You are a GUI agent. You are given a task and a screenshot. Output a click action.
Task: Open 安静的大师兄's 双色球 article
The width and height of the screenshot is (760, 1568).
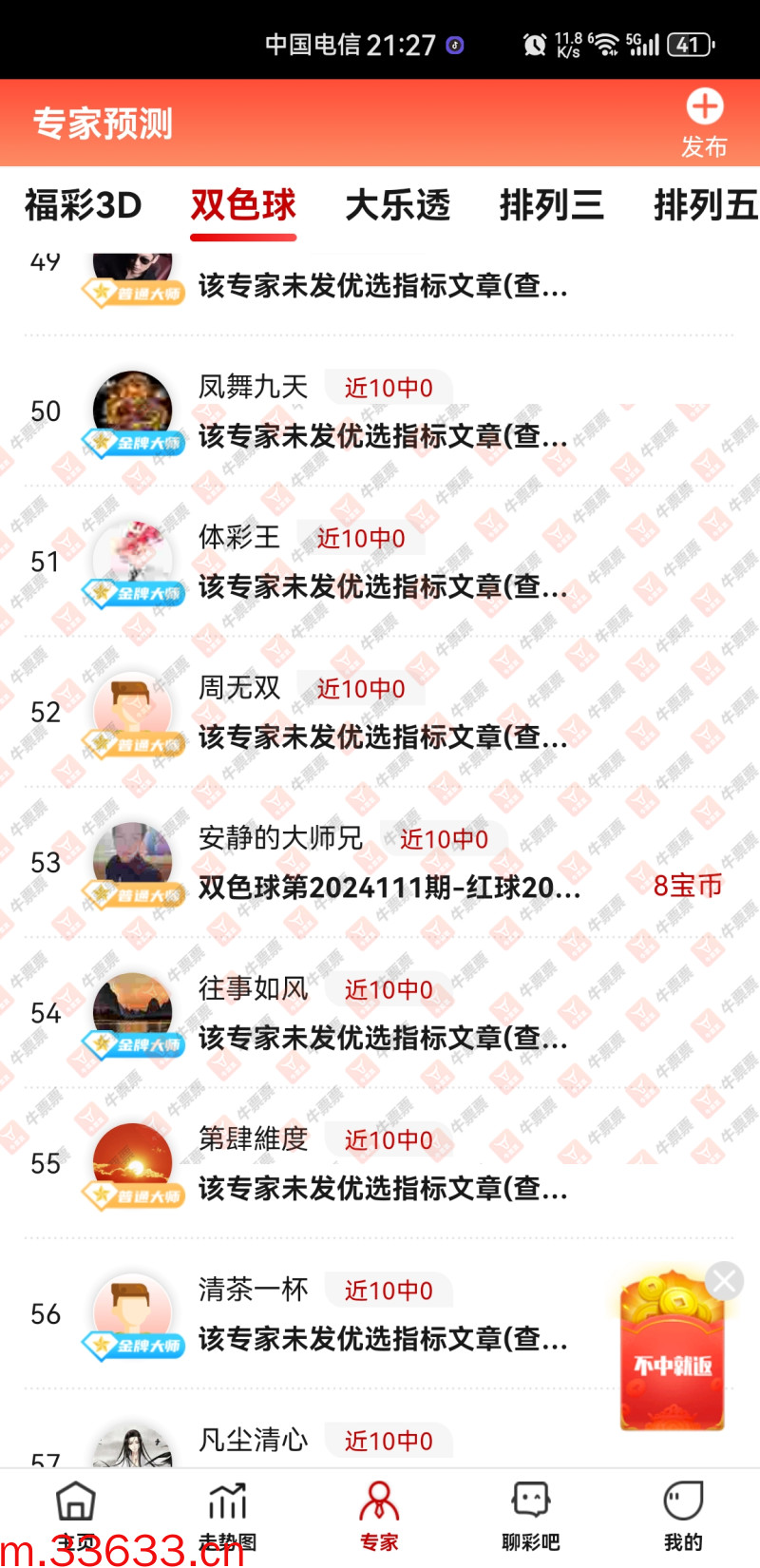pyautogui.click(x=389, y=888)
